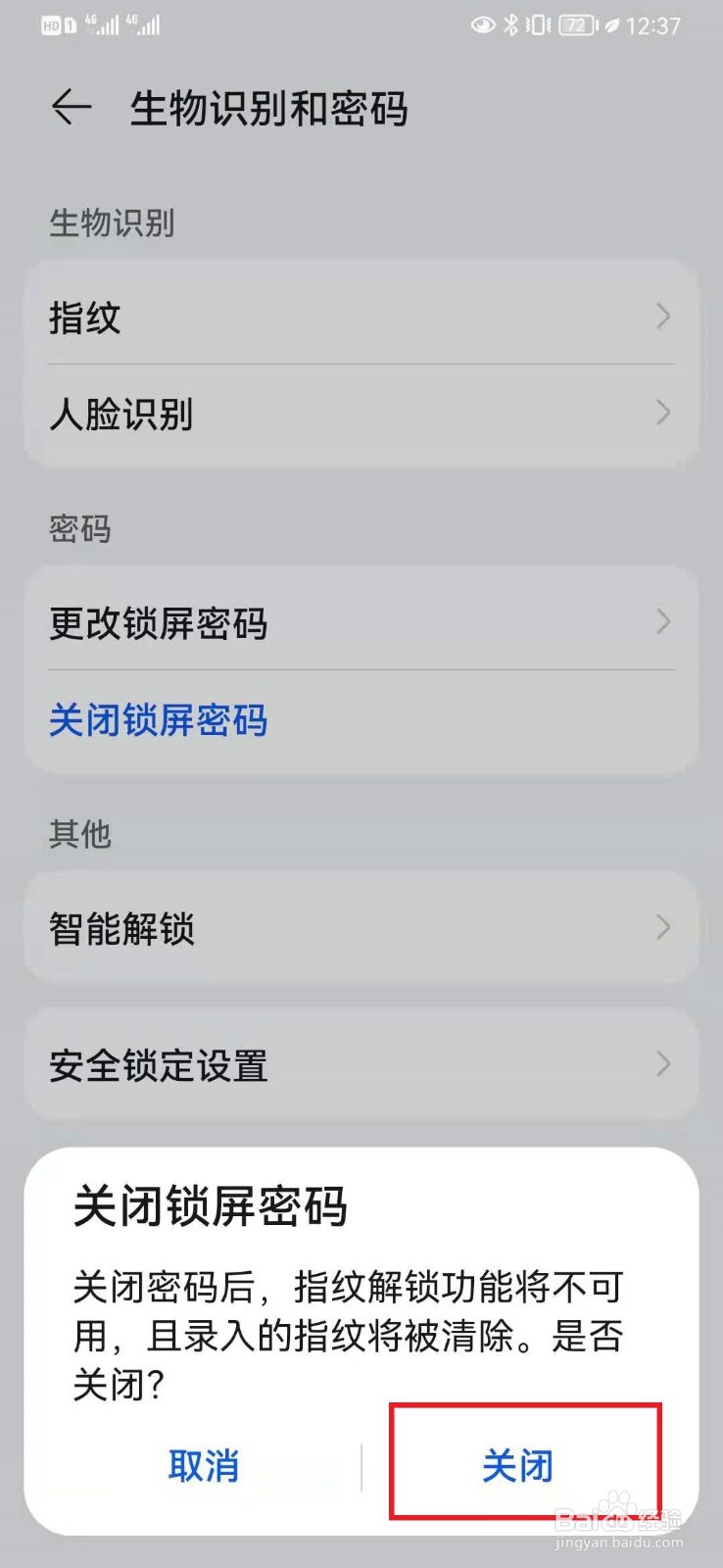Open 安全锁定设置 via its chevron
Image resolution: width=723 pixels, height=1568 pixels.
pos(663,1065)
